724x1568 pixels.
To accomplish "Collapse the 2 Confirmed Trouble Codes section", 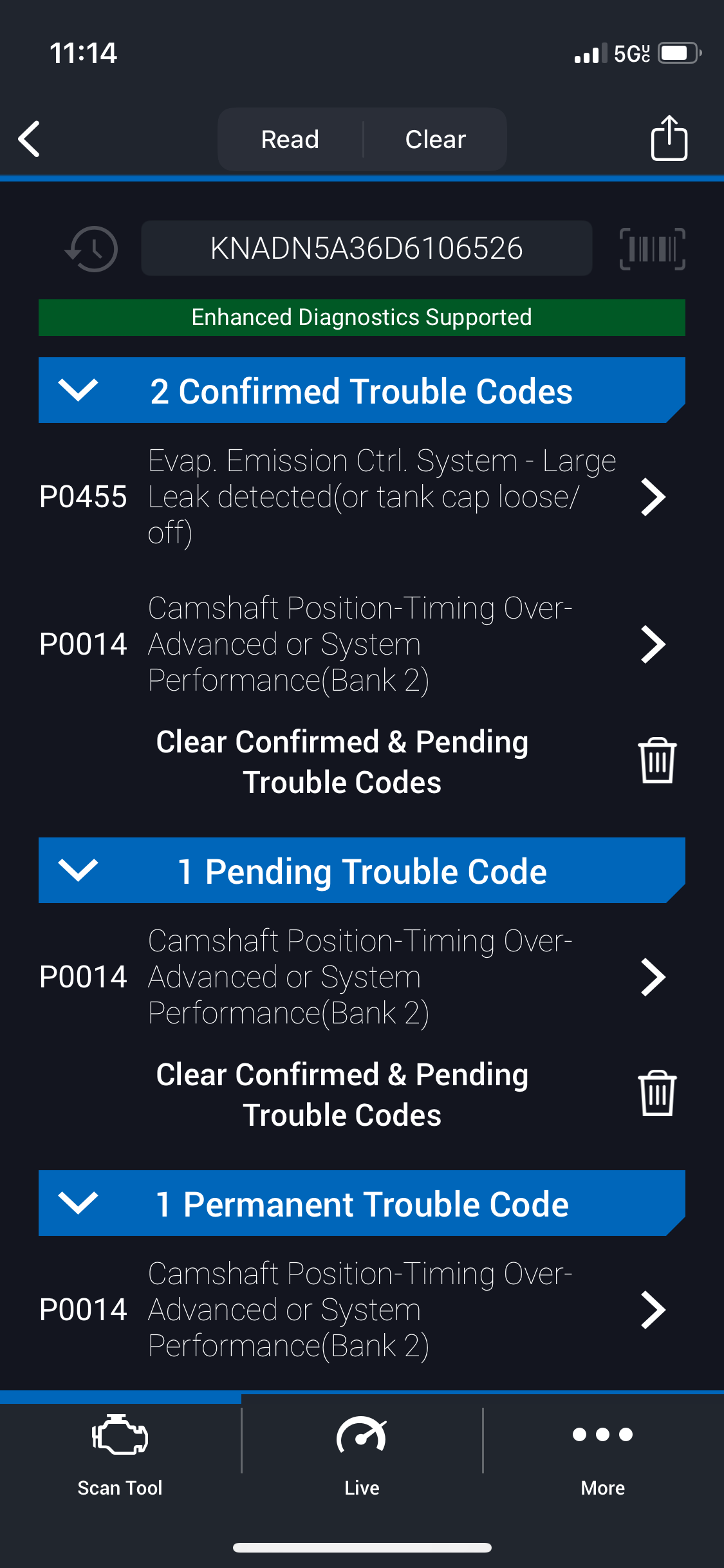I will 362,390.
